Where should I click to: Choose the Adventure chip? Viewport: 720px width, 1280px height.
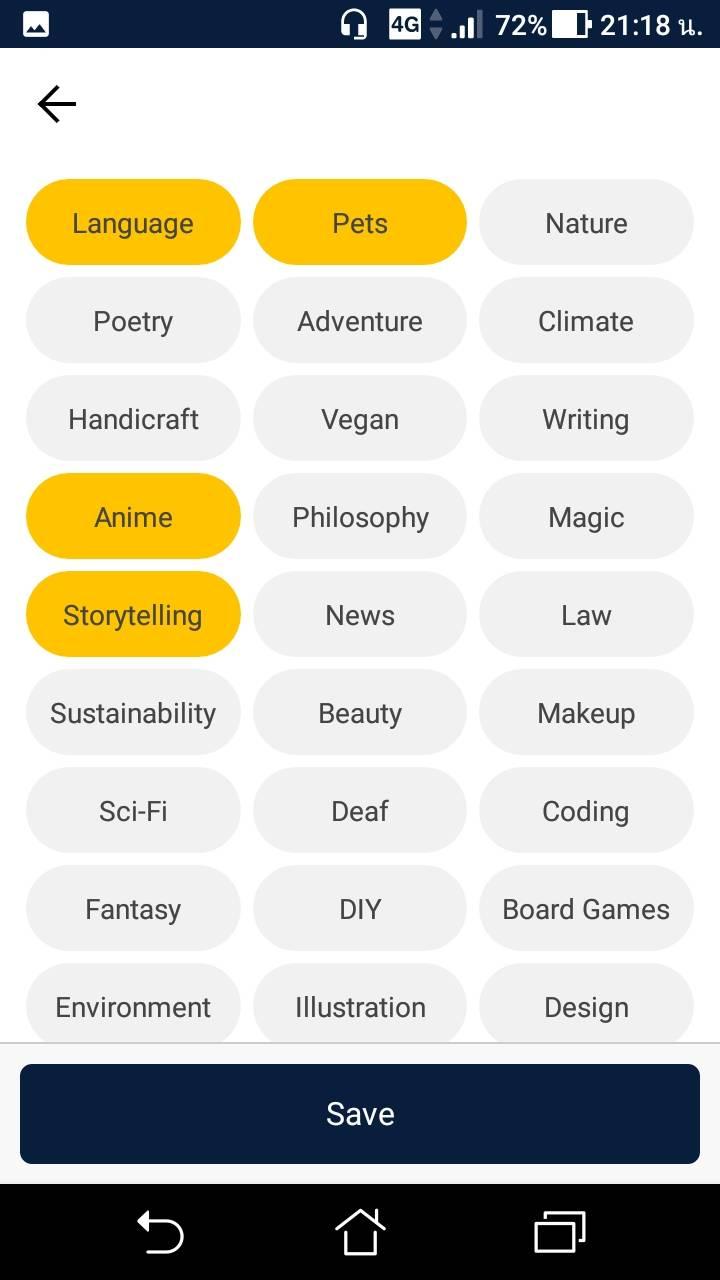coord(360,321)
